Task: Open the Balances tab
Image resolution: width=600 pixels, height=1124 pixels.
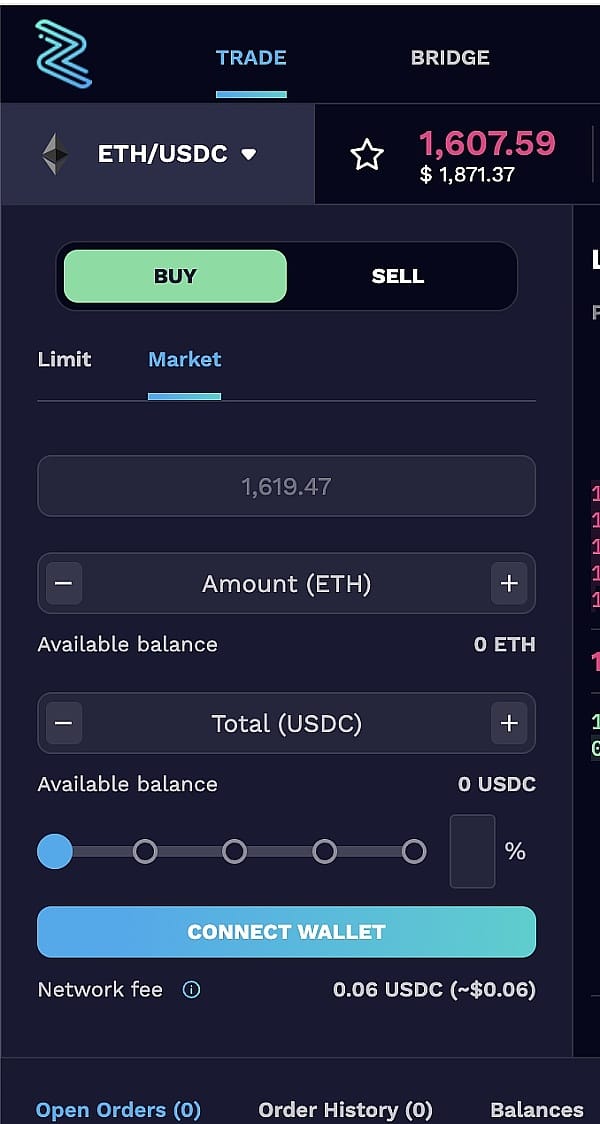Action: pos(537,1109)
